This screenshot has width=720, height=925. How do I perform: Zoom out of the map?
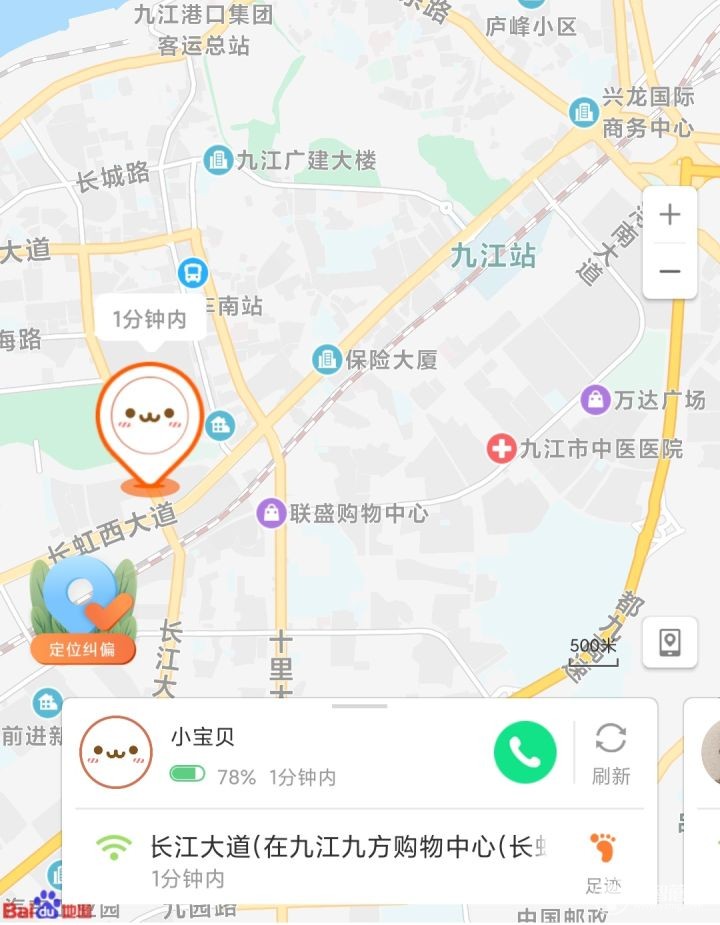pyautogui.click(x=670, y=271)
